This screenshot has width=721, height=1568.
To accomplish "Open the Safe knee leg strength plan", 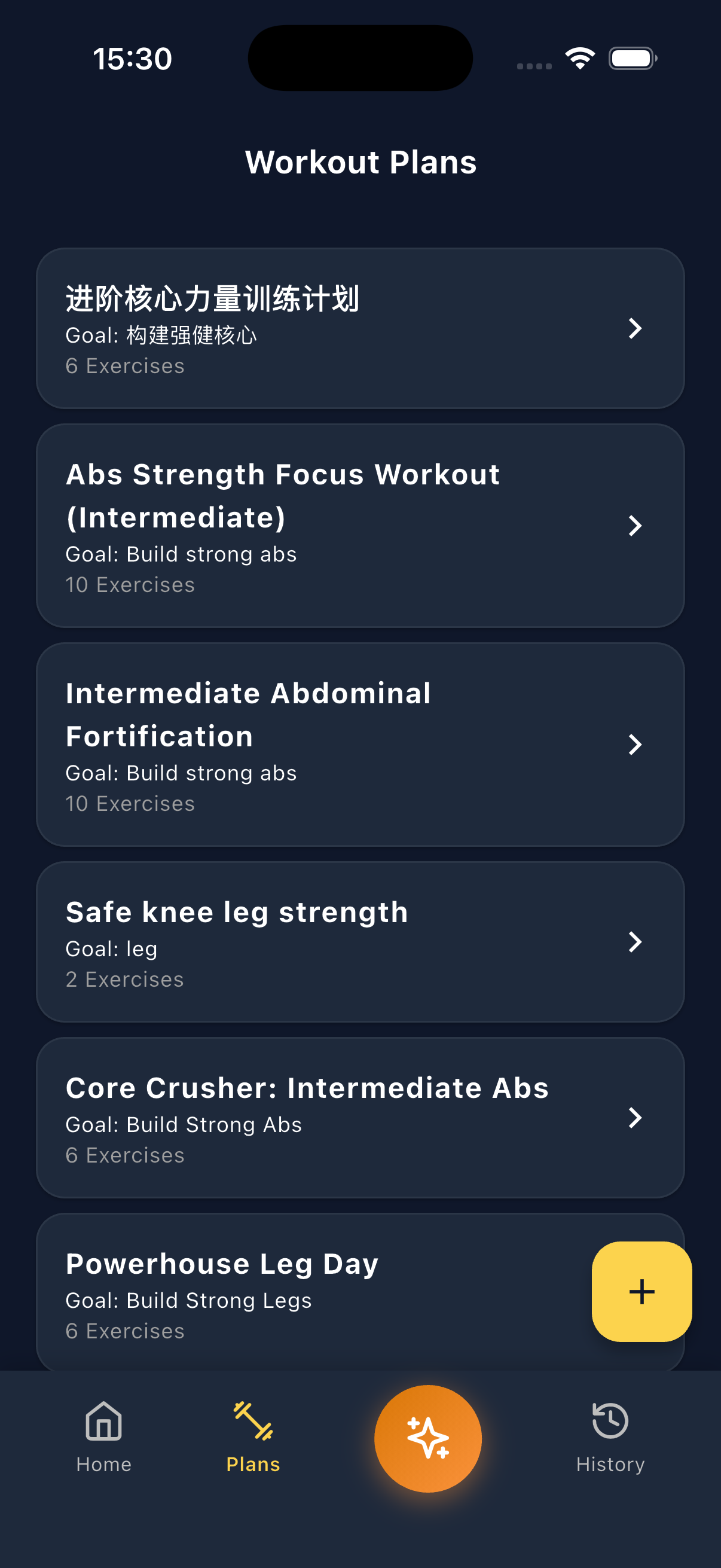I will [x=360, y=941].
